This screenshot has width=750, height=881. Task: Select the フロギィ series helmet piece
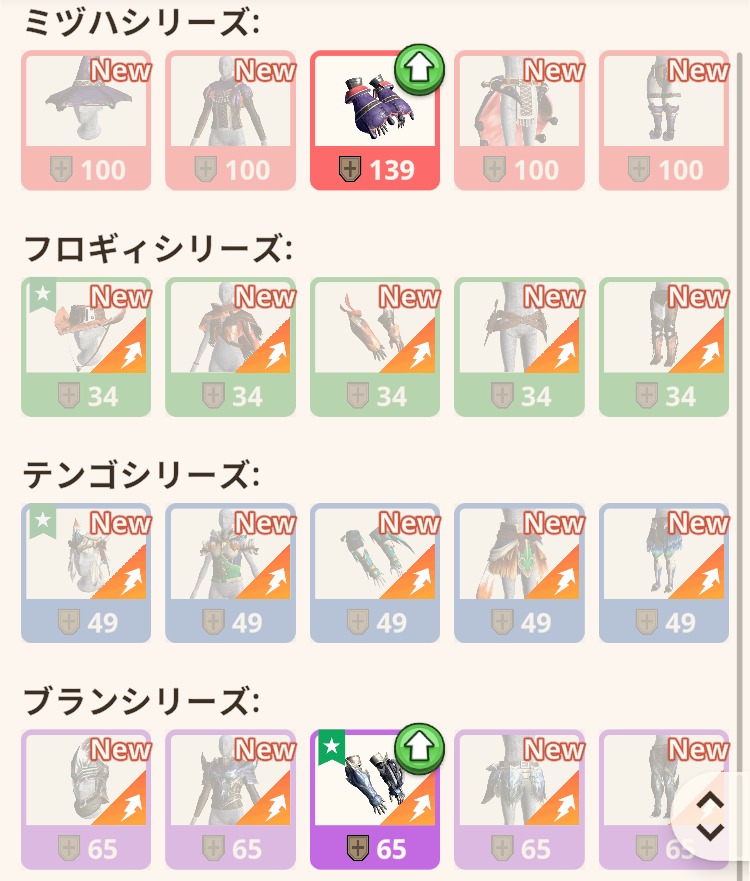[x=86, y=346]
